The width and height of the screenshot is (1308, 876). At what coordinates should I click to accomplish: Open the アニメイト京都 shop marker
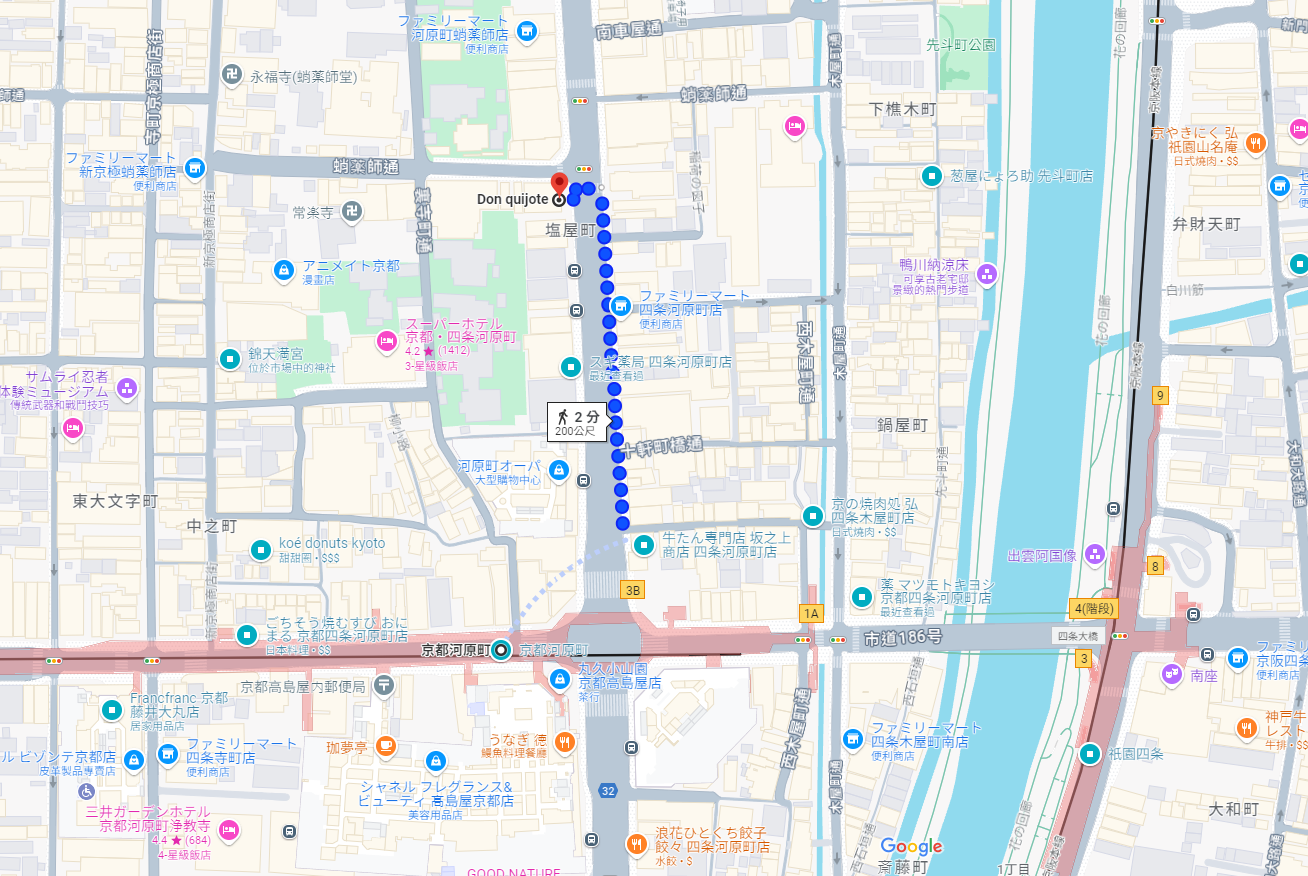click(284, 270)
